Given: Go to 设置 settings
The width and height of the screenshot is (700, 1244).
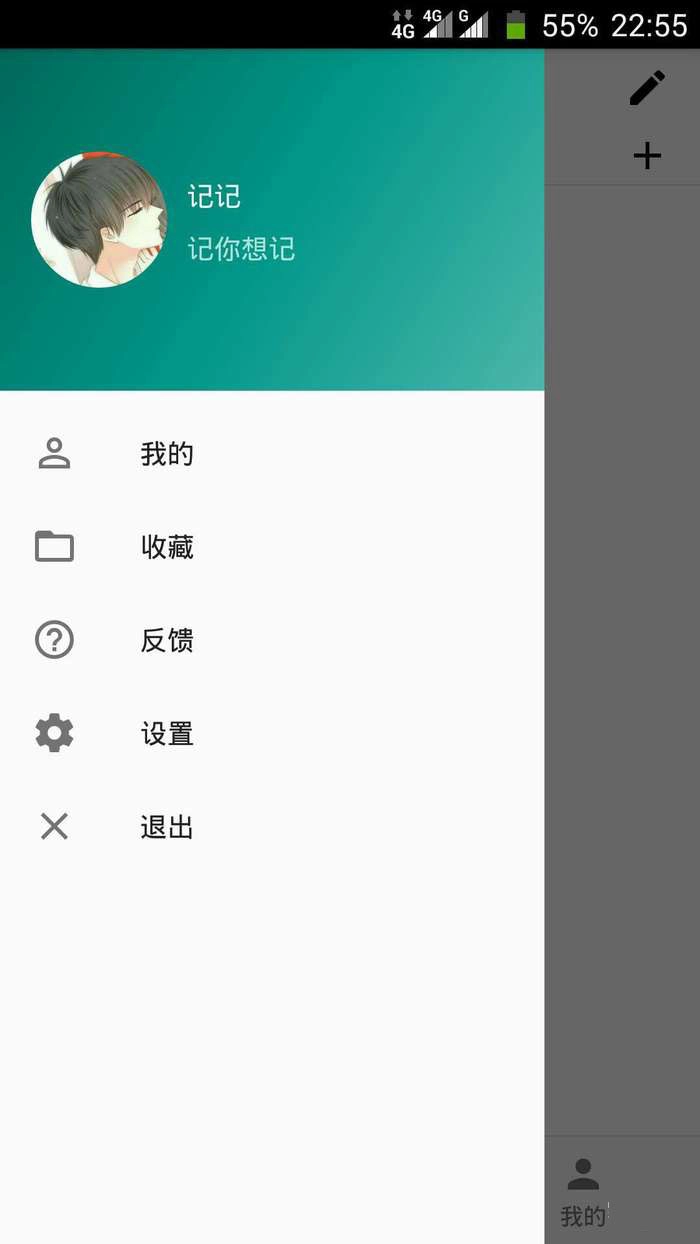Looking at the screenshot, I should click(166, 734).
